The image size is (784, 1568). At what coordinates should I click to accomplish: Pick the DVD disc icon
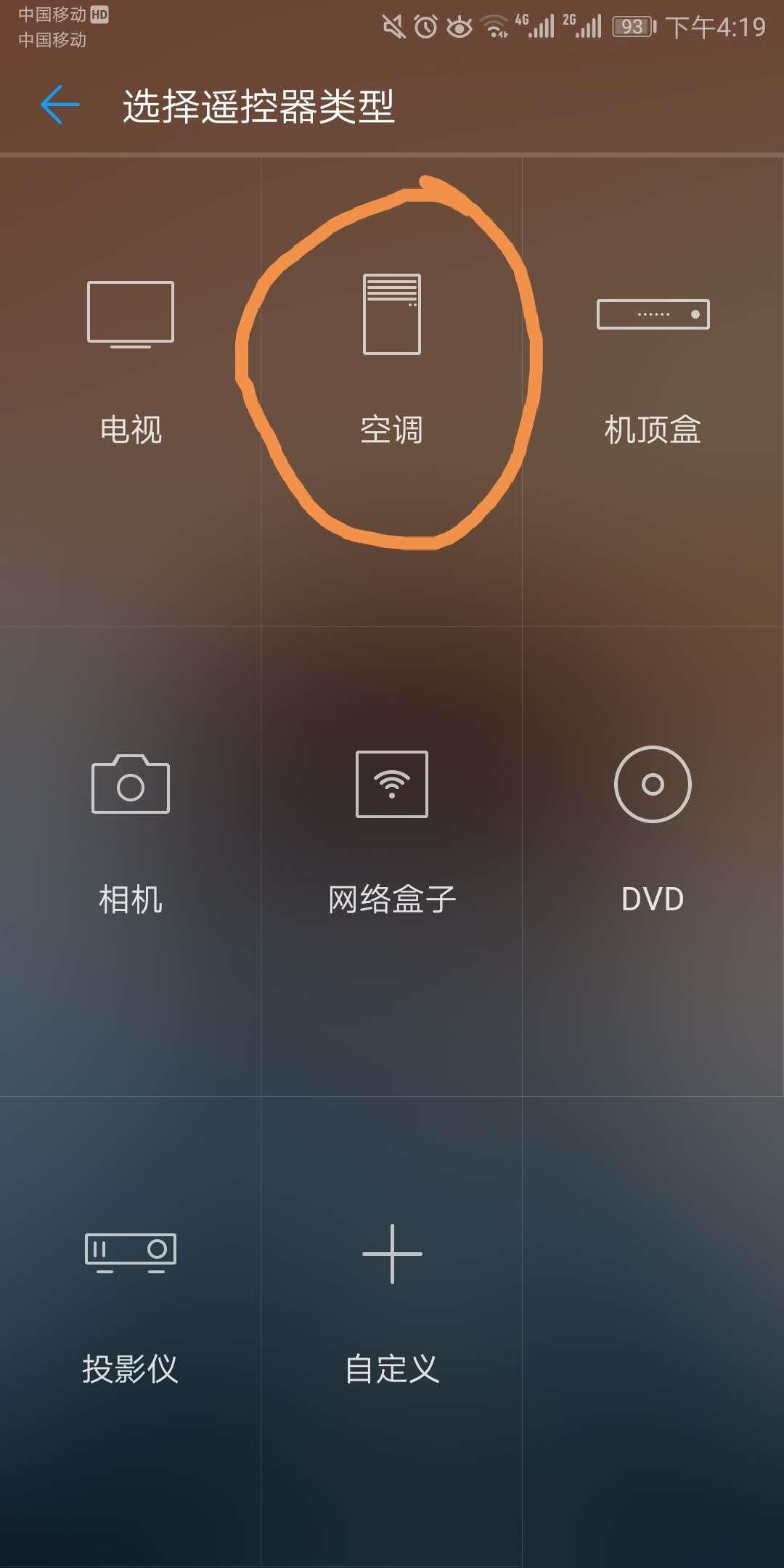click(x=652, y=785)
